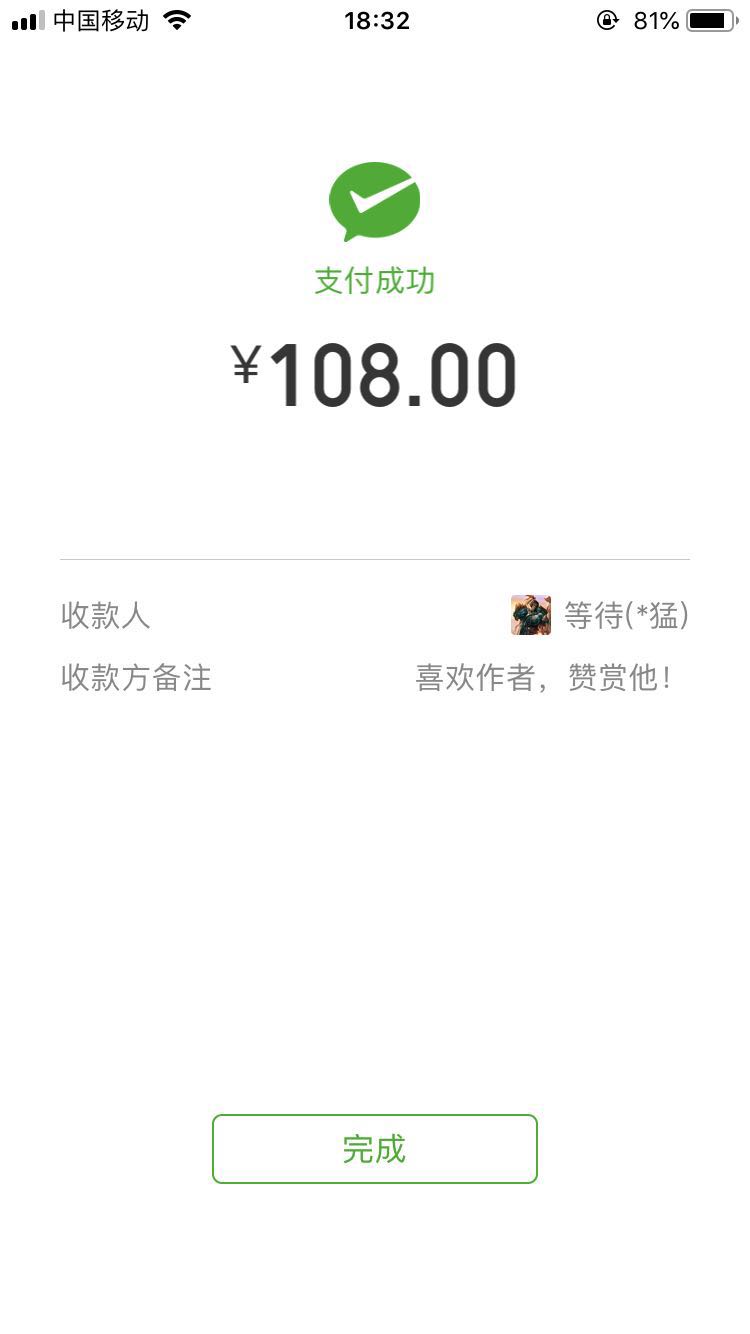
Task: Tap inside the 完成 button's green border
Action: pos(374,1149)
